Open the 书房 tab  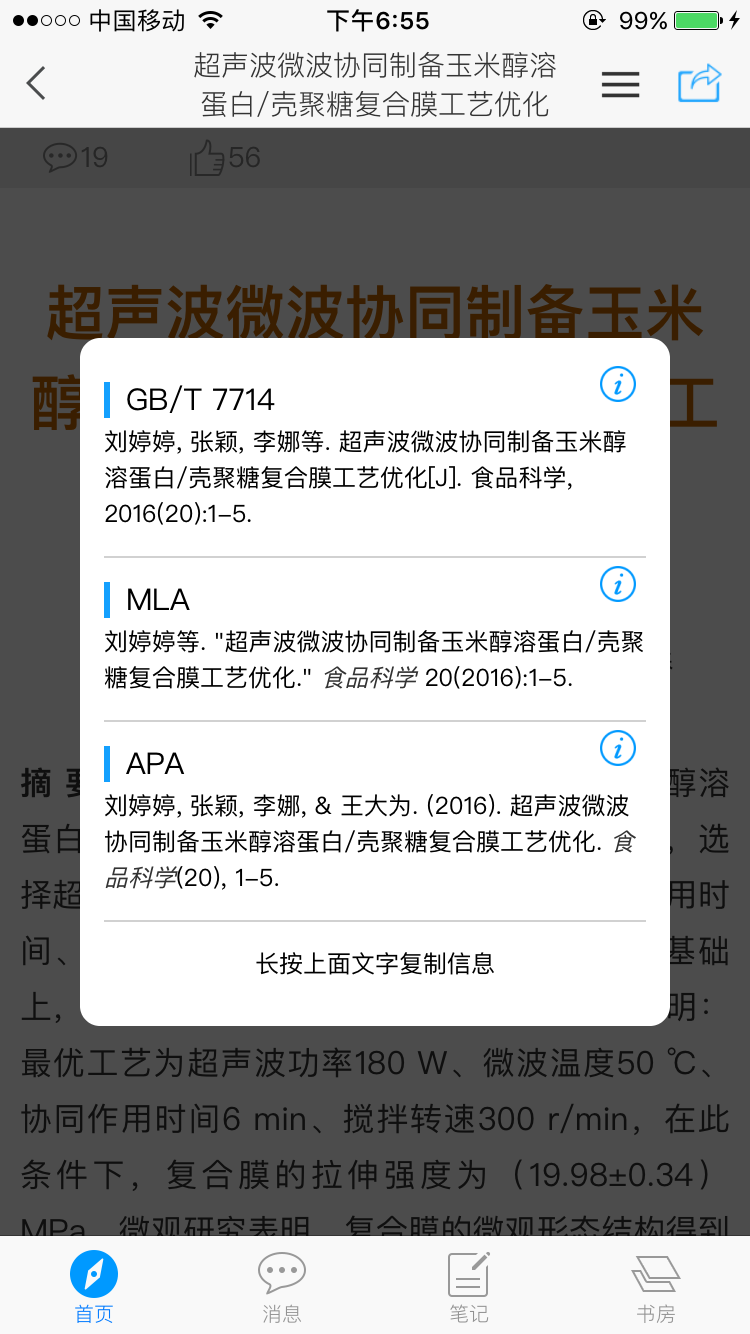coord(656,1287)
